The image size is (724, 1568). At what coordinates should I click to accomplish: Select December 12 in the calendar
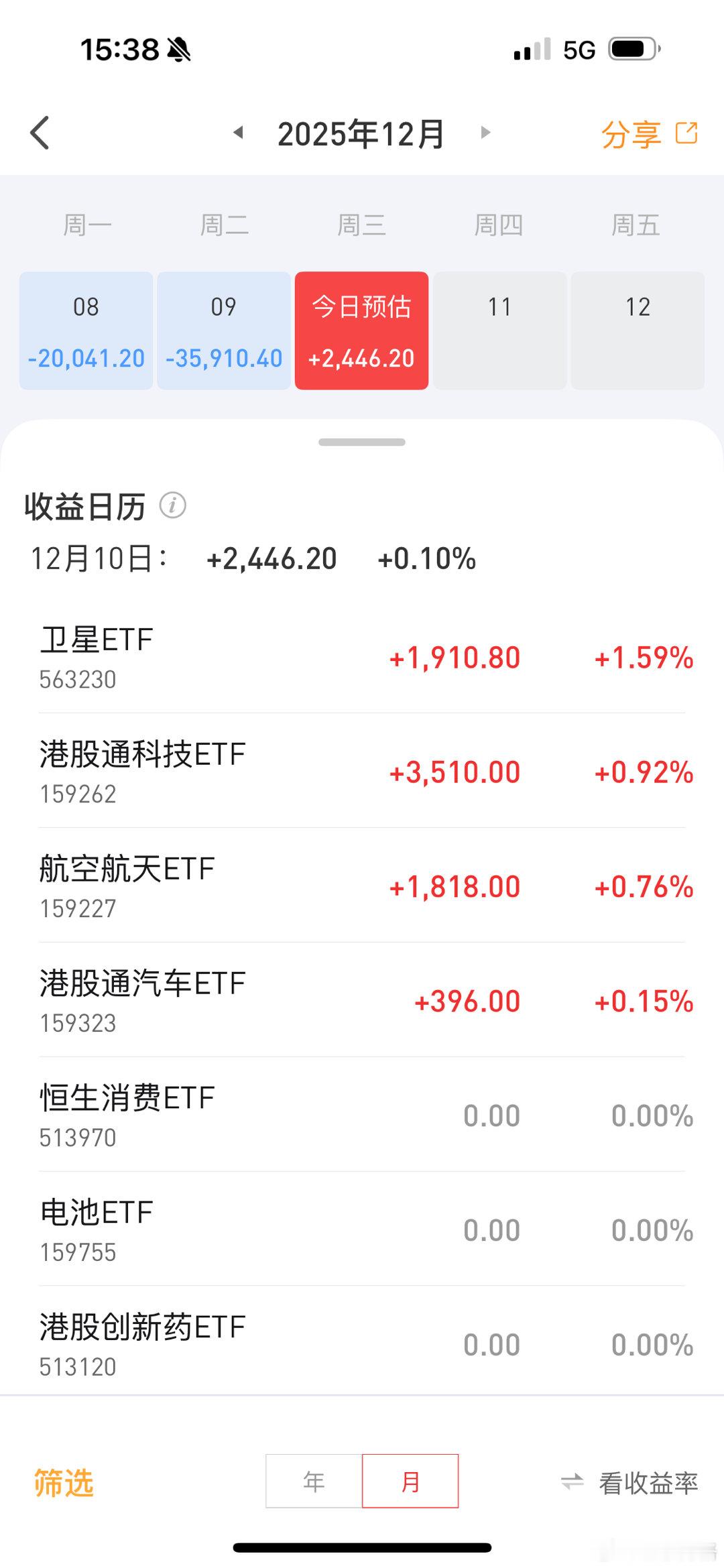638,330
